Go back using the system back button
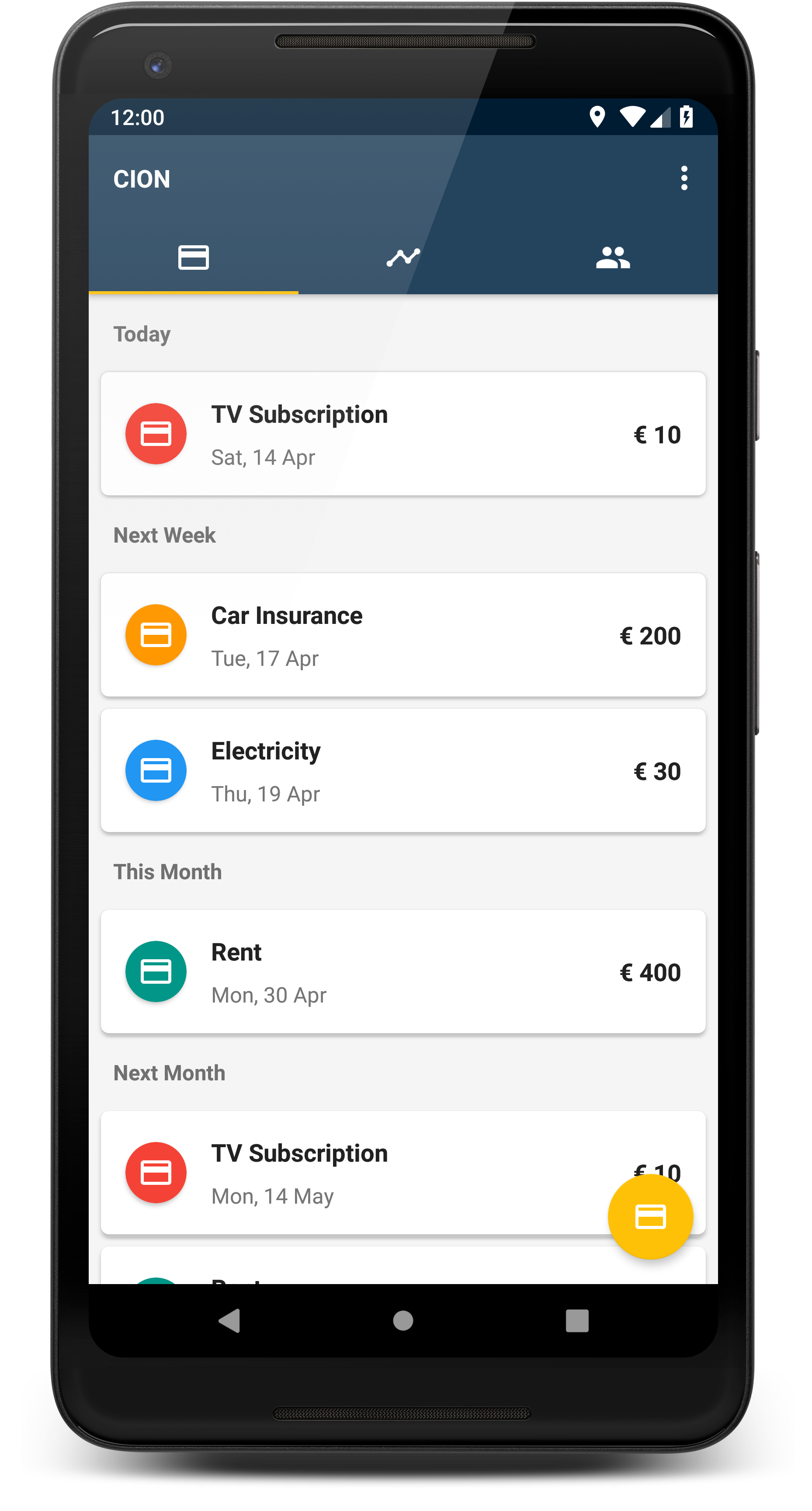This screenshot has width=812, height=1511. [229, 1321]
